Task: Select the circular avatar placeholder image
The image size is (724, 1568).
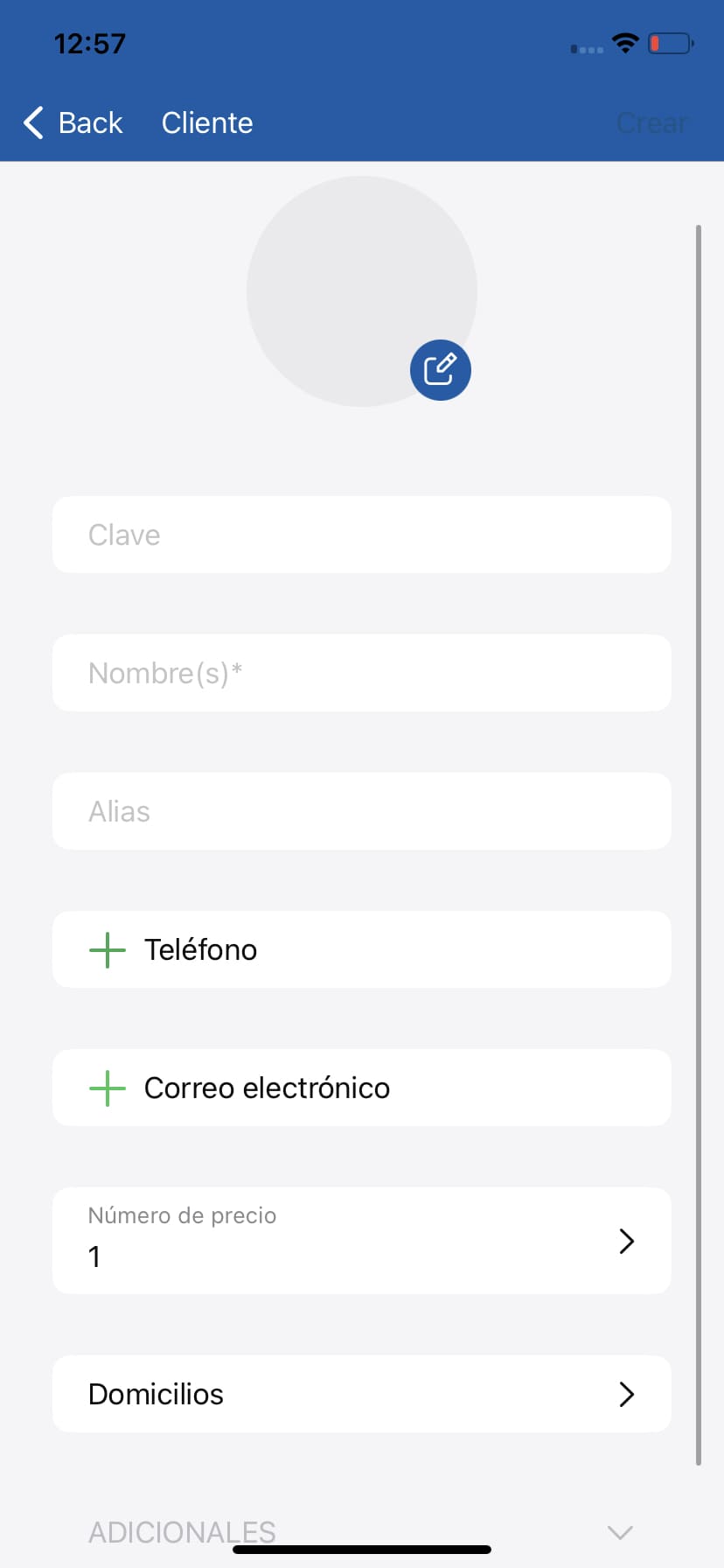Action: [361, 290]
